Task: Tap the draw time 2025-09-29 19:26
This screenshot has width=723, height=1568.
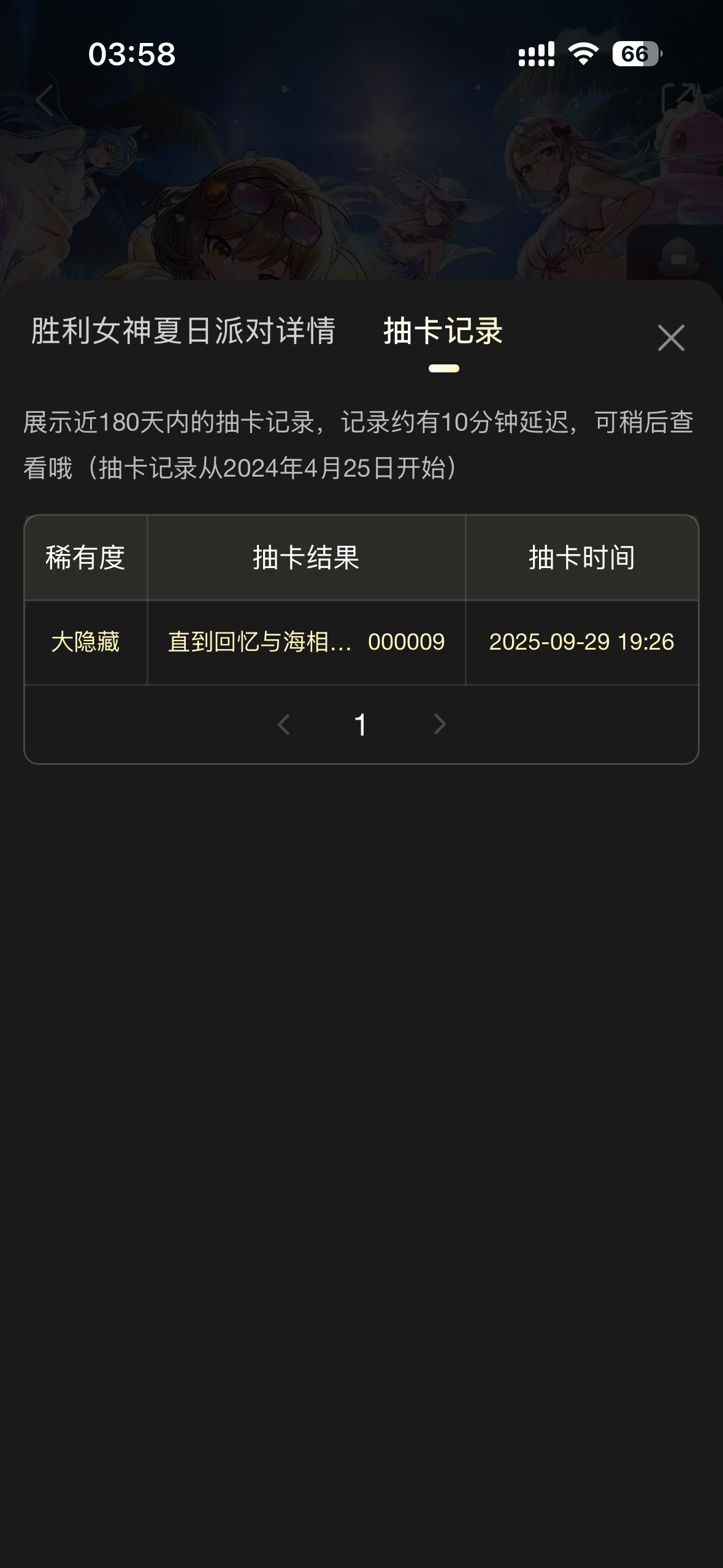Action: [583, 643]
